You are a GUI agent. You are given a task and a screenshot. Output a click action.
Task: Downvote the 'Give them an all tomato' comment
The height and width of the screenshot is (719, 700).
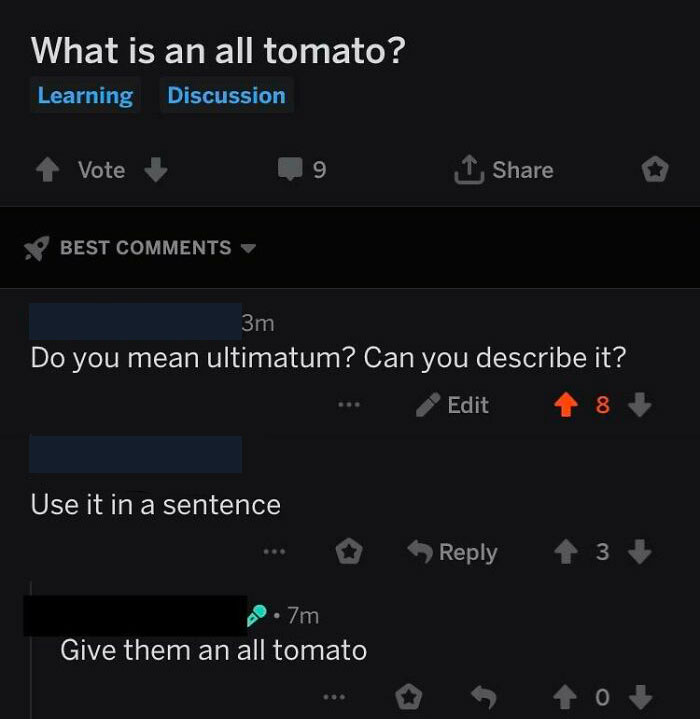[x=641, y=697]
